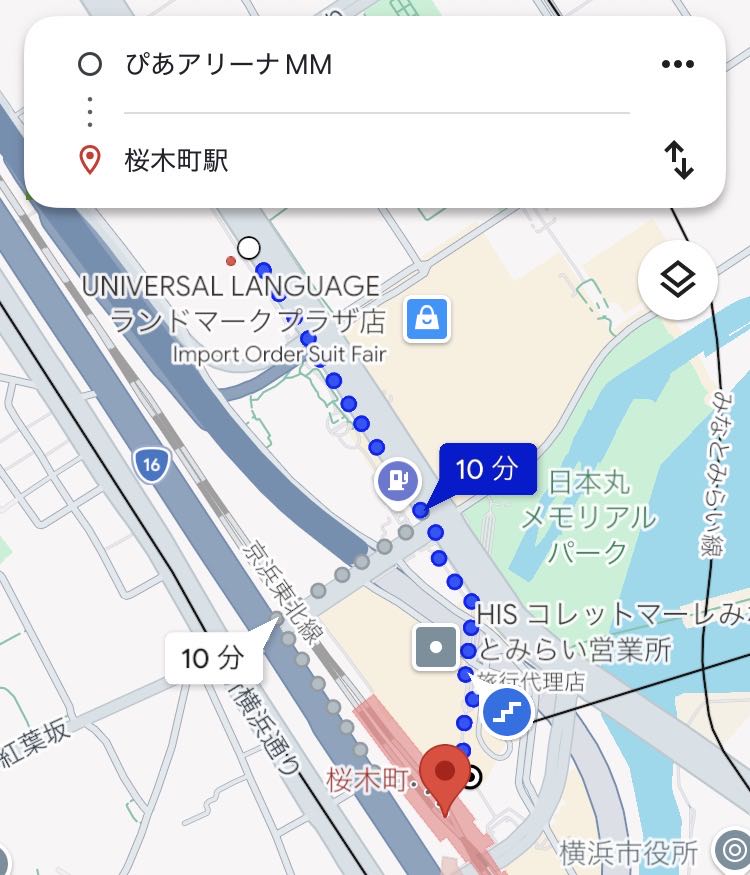Open the 横浜市役所 place marker
This screenshot has height=875, width=750.
pos(736,852)
